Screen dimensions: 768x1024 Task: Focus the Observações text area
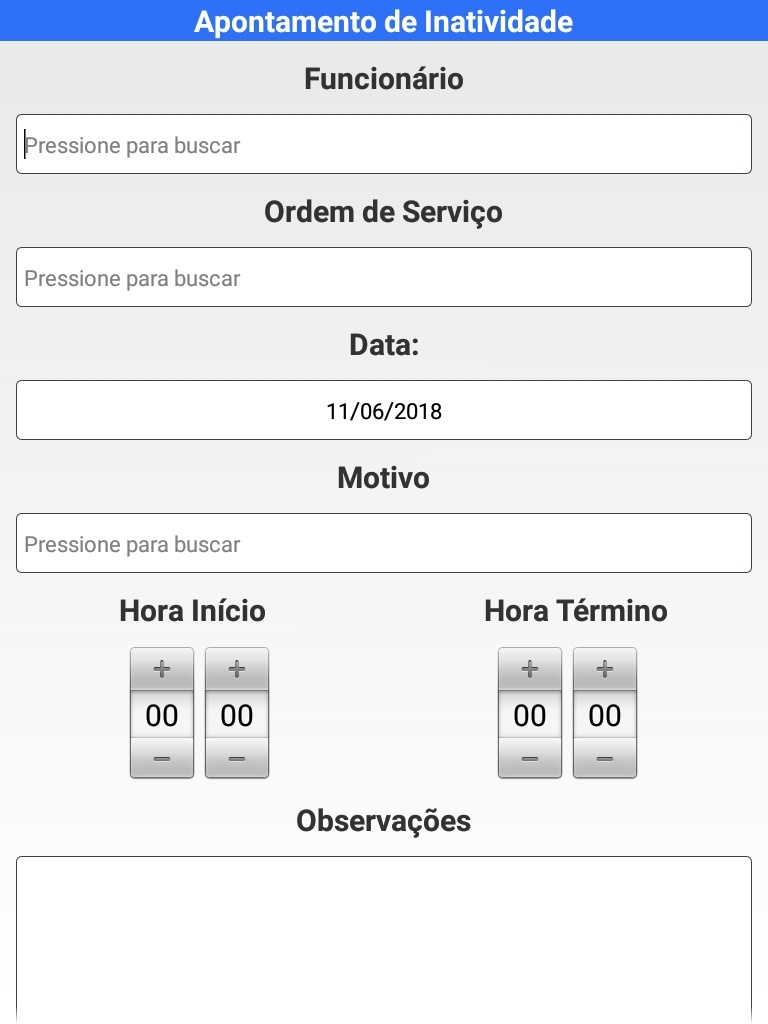click(x=384, y=935)
